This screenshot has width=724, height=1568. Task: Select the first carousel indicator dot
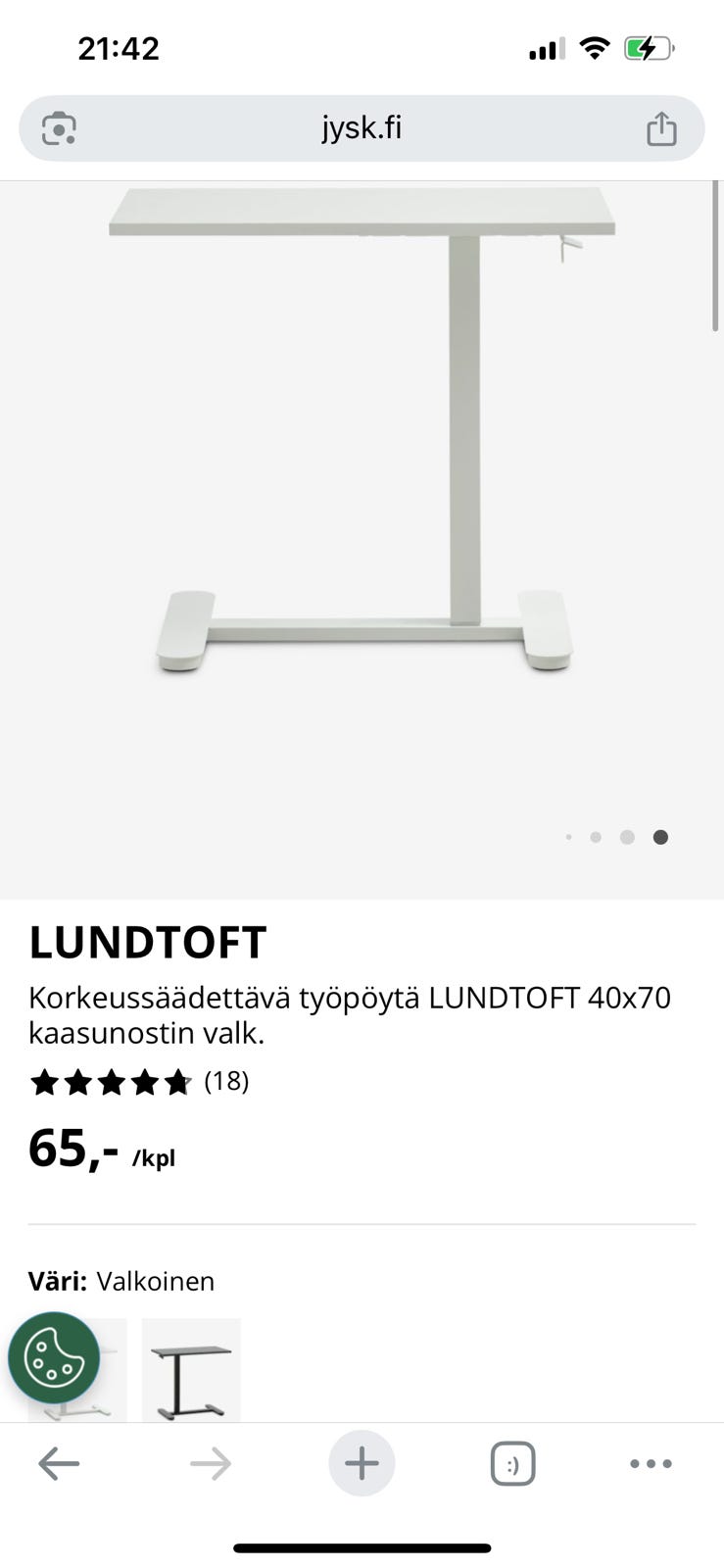(x=569, y=837)
